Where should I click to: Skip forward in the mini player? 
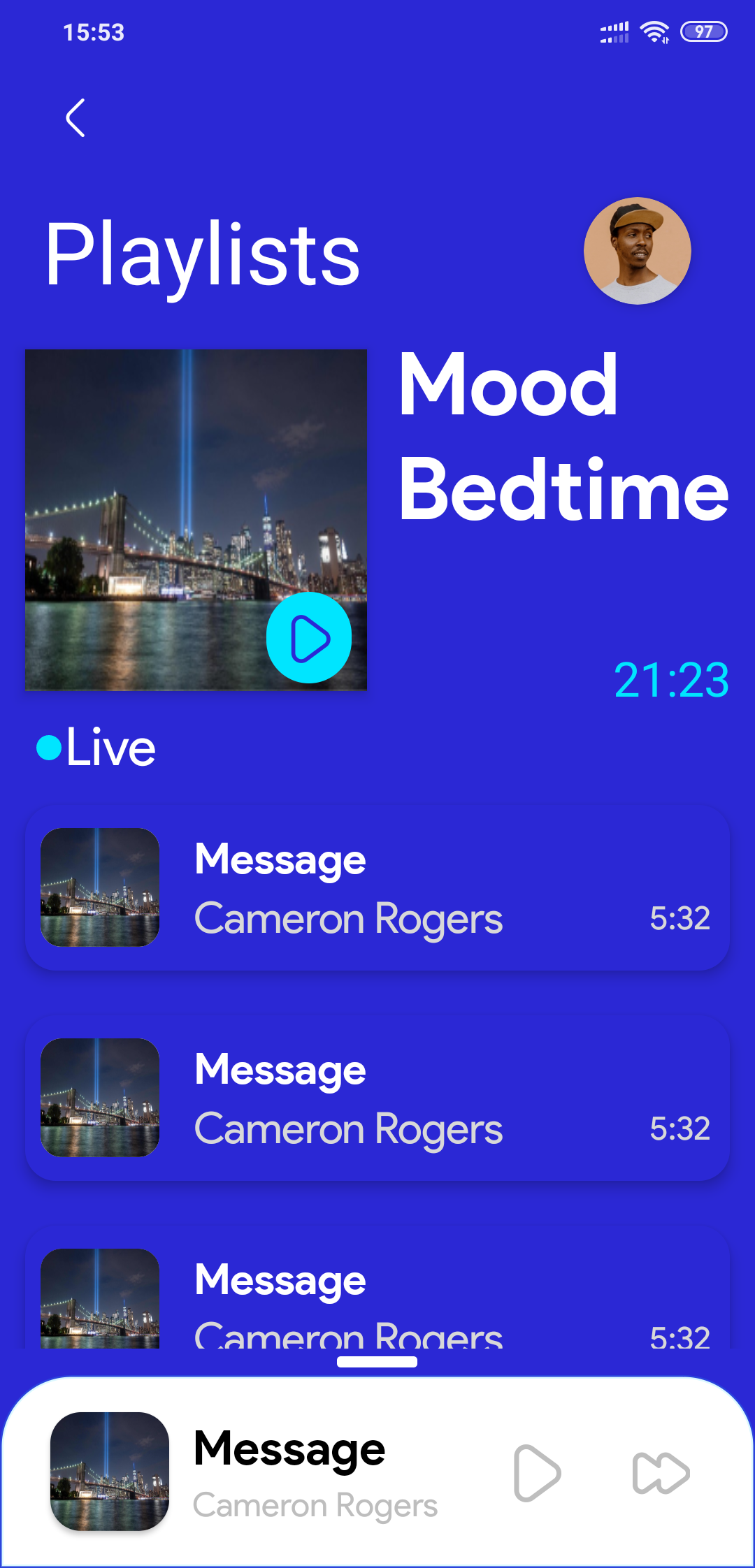[661, 1472]
